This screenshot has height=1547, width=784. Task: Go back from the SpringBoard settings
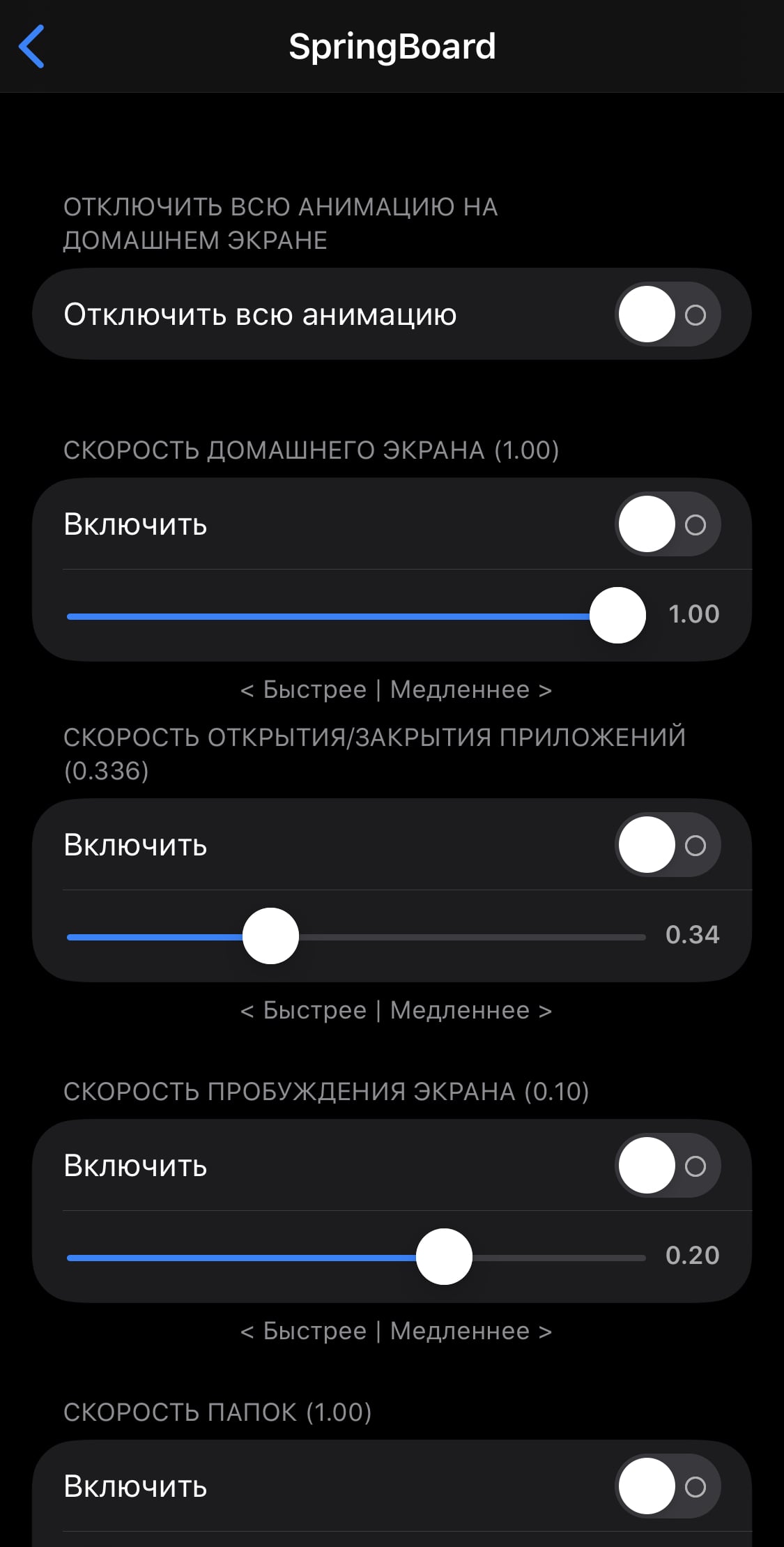click(x=31, y=46)
